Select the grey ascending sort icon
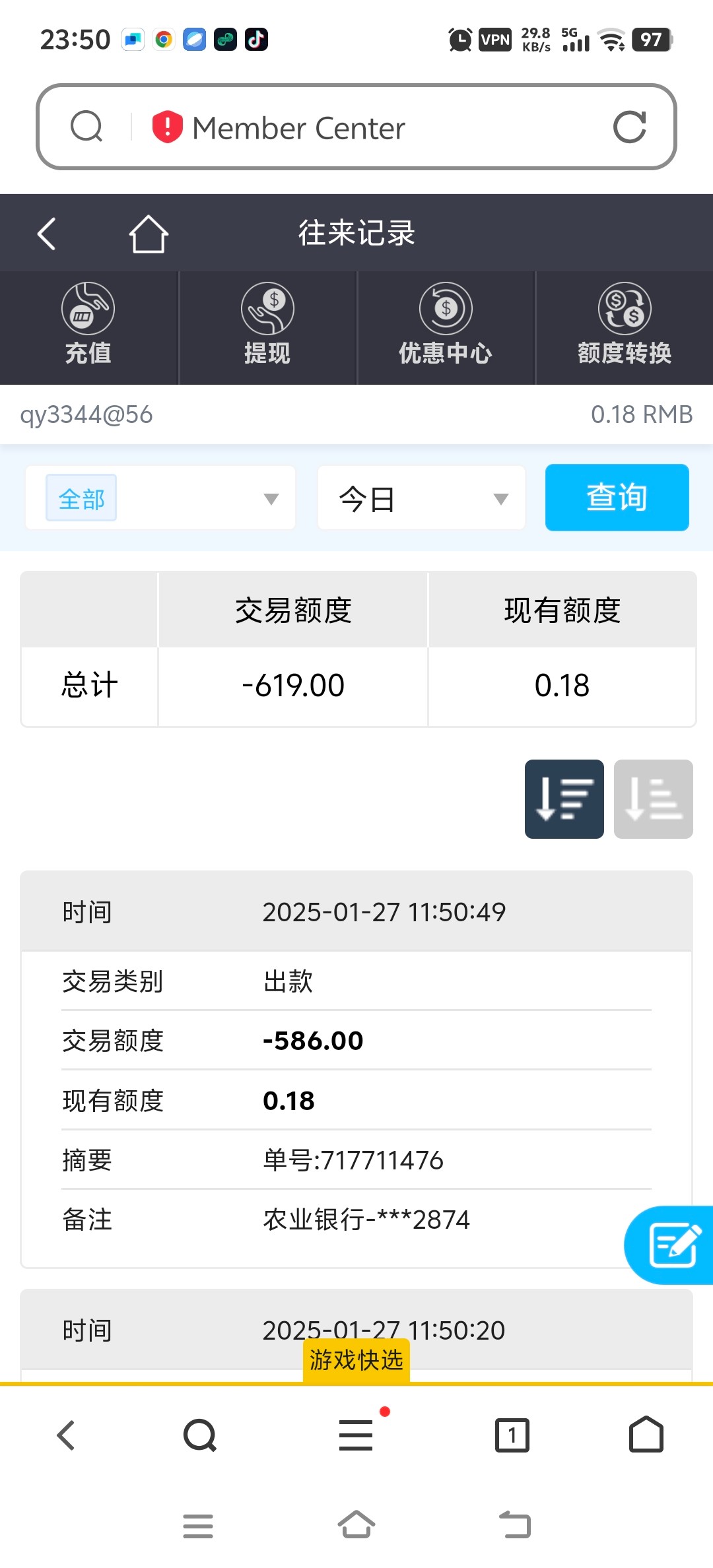This screenshot has width=713, height=1568. click(x=654, y=799)
